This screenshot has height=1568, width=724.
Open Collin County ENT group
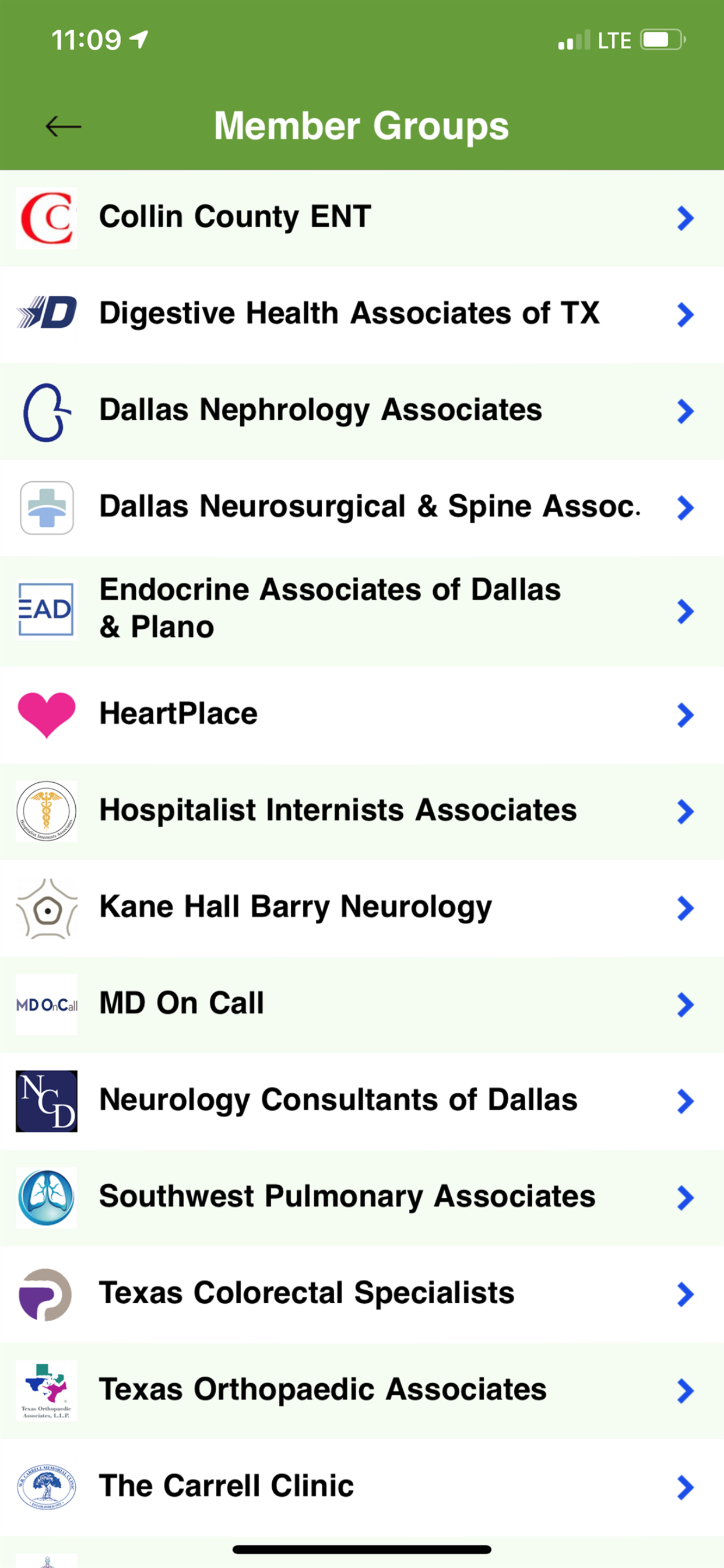point(362,218)
